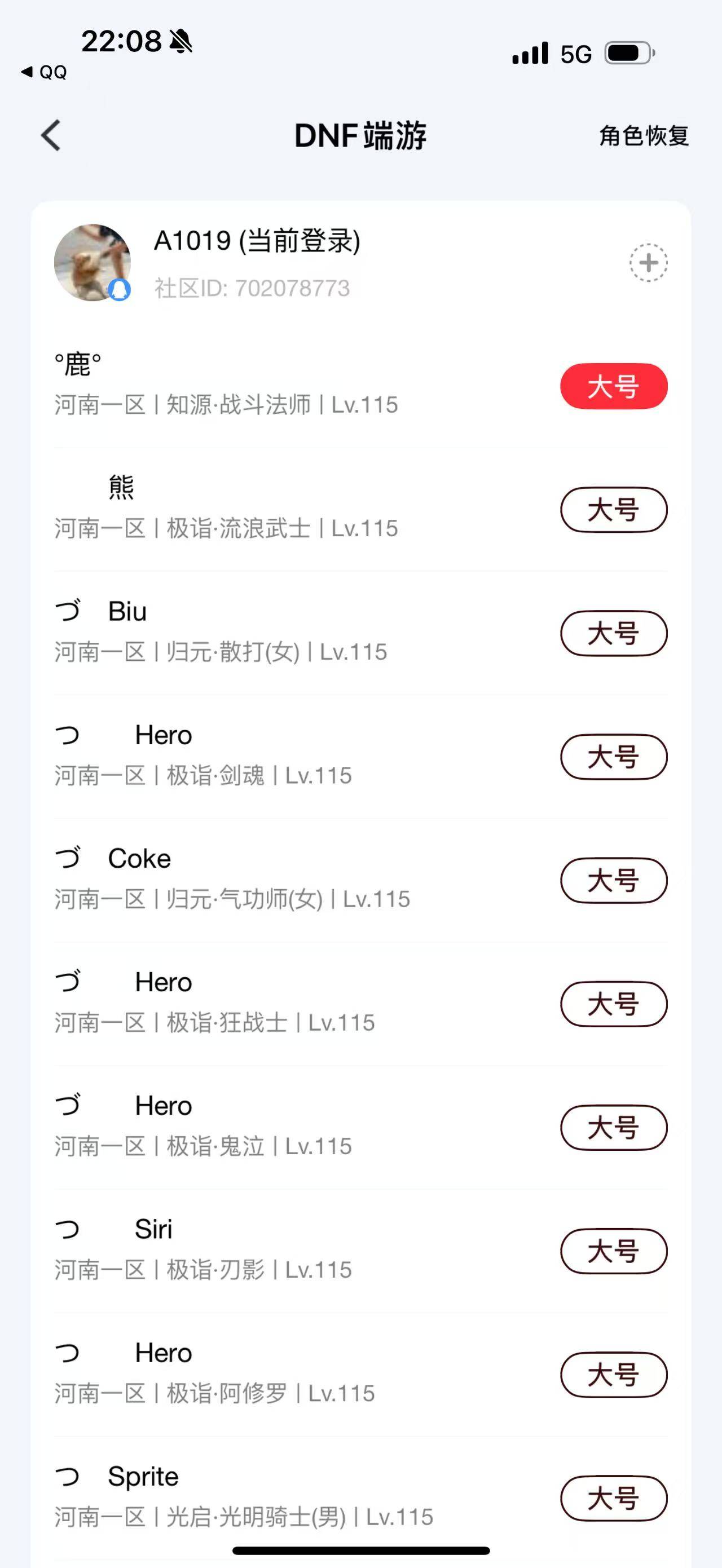The image size is (722, 1568).
Task: Toggle the red 大号 badge for °鹿°
Action: click(x=613, y=385)
